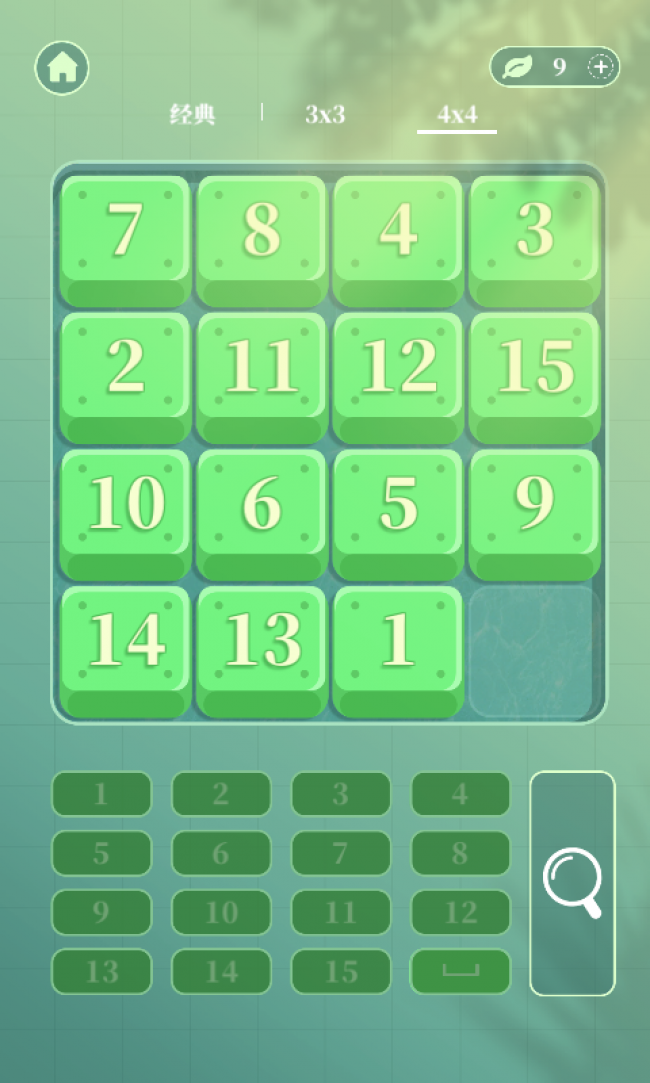
Task: Slide tile 1 into the empty slot
Action: tap(398, 647)
